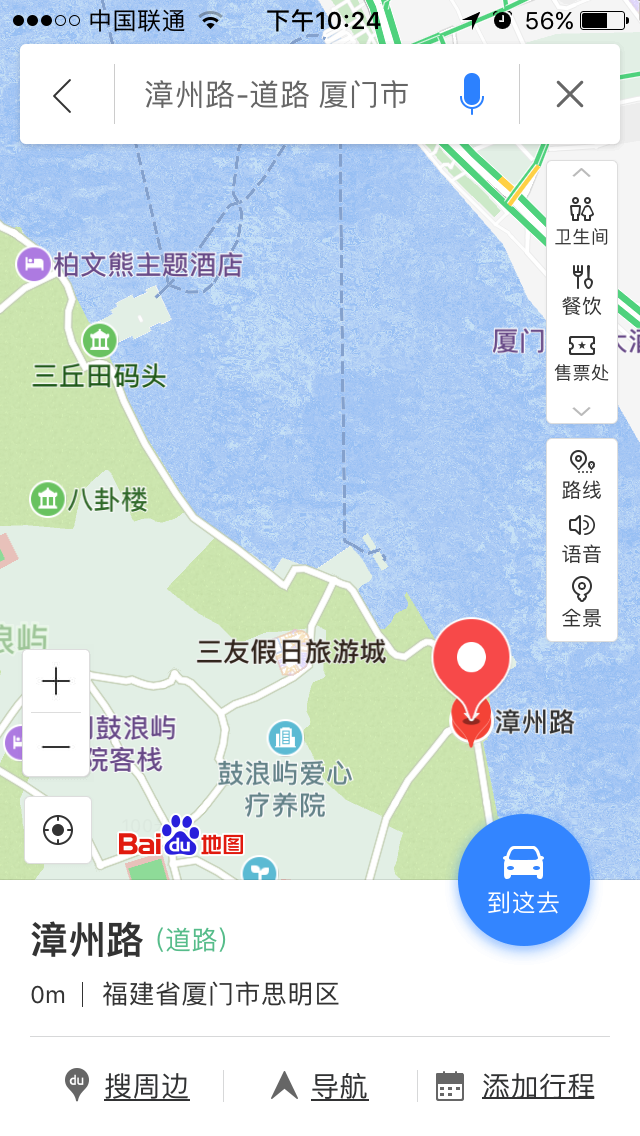Zoom out on the map
This screenshot has width=640, height=1136.
tap(56, 746)
